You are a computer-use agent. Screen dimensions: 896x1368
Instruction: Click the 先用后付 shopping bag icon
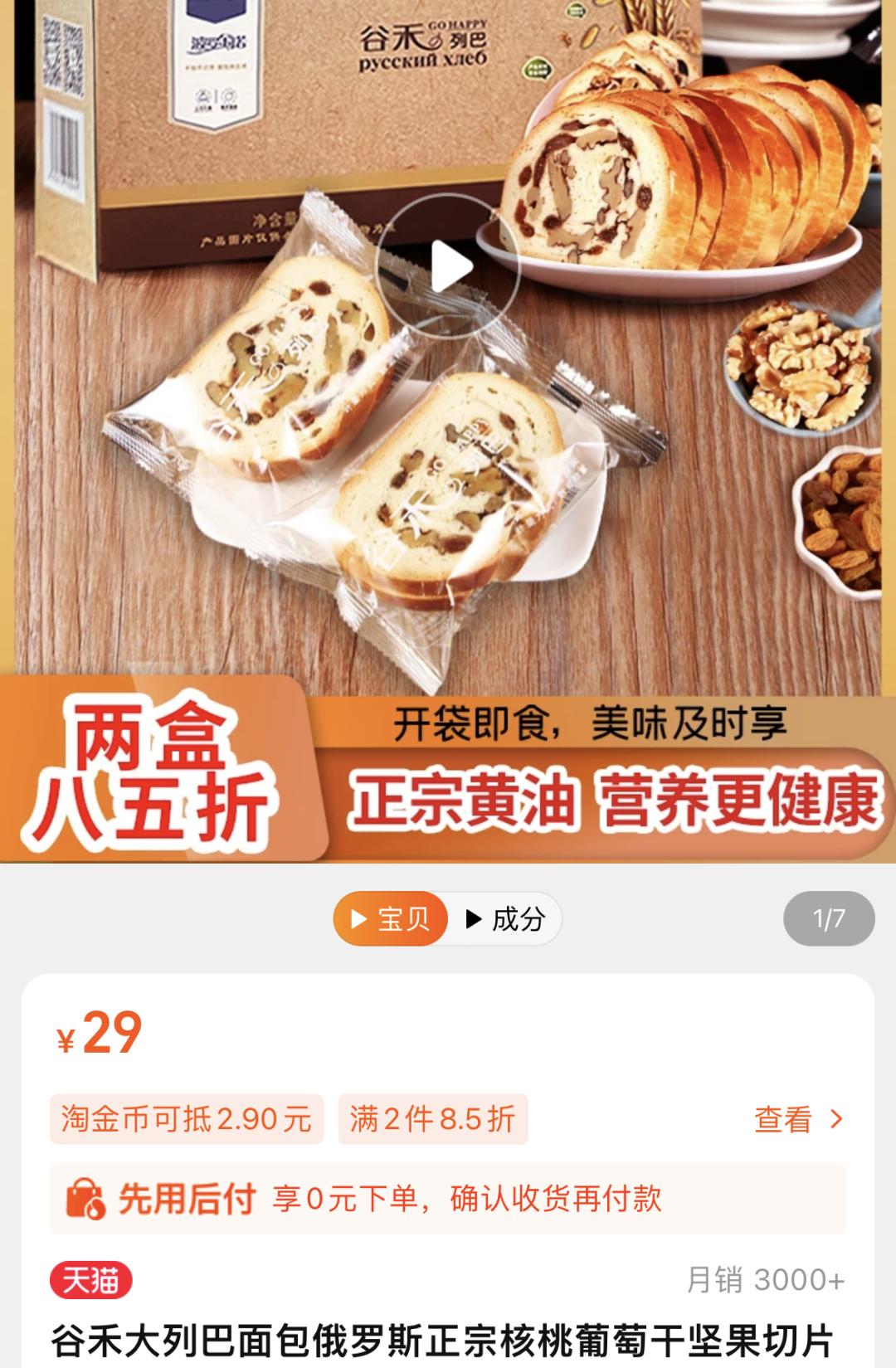click(x=88, y=1195)
